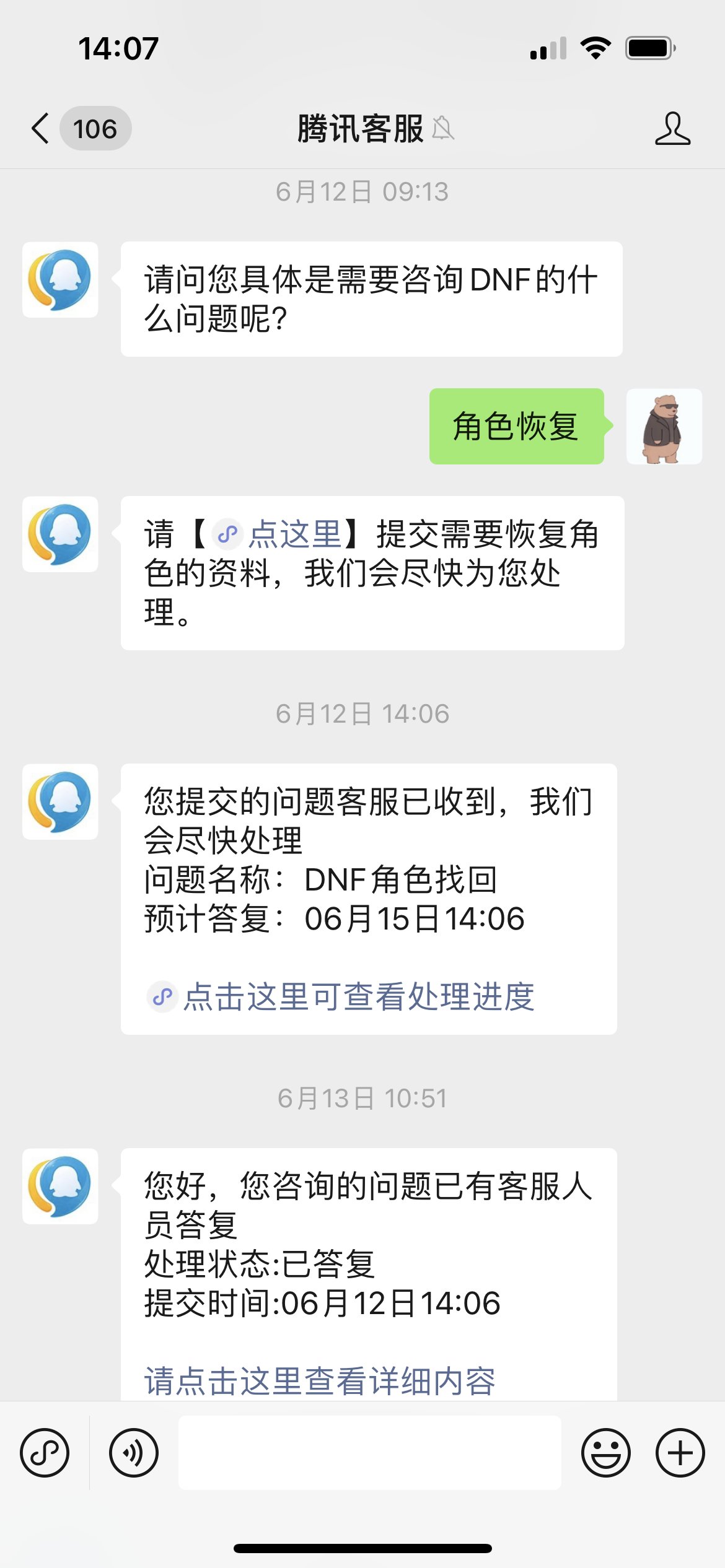Tap the 点这里 link to submit info
The image size is (725, 1568).
[294, 534]
